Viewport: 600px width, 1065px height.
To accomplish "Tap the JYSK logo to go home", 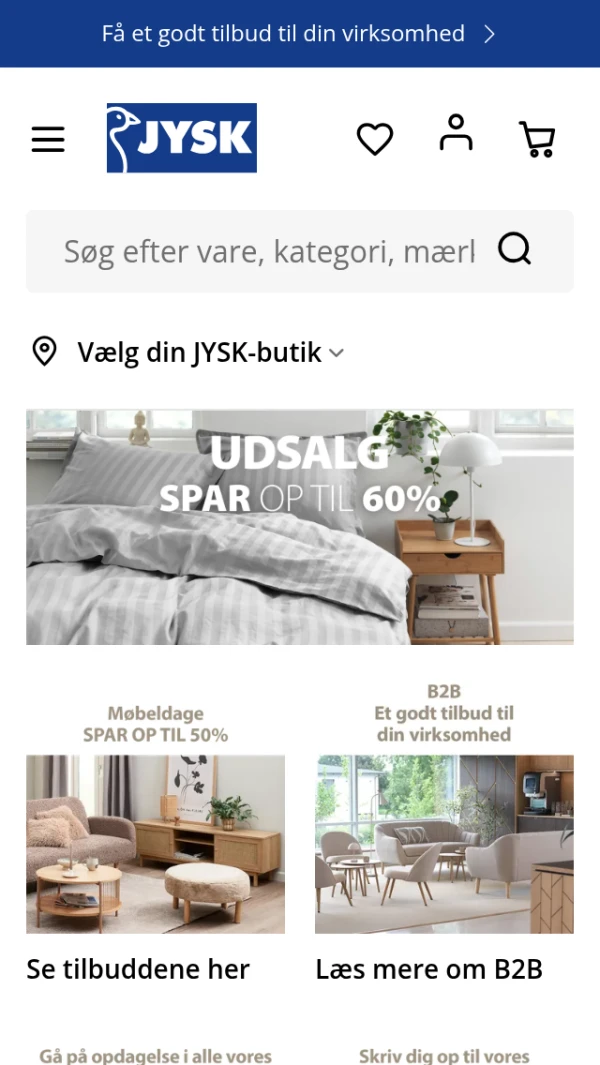I will [x=181, y=138].
